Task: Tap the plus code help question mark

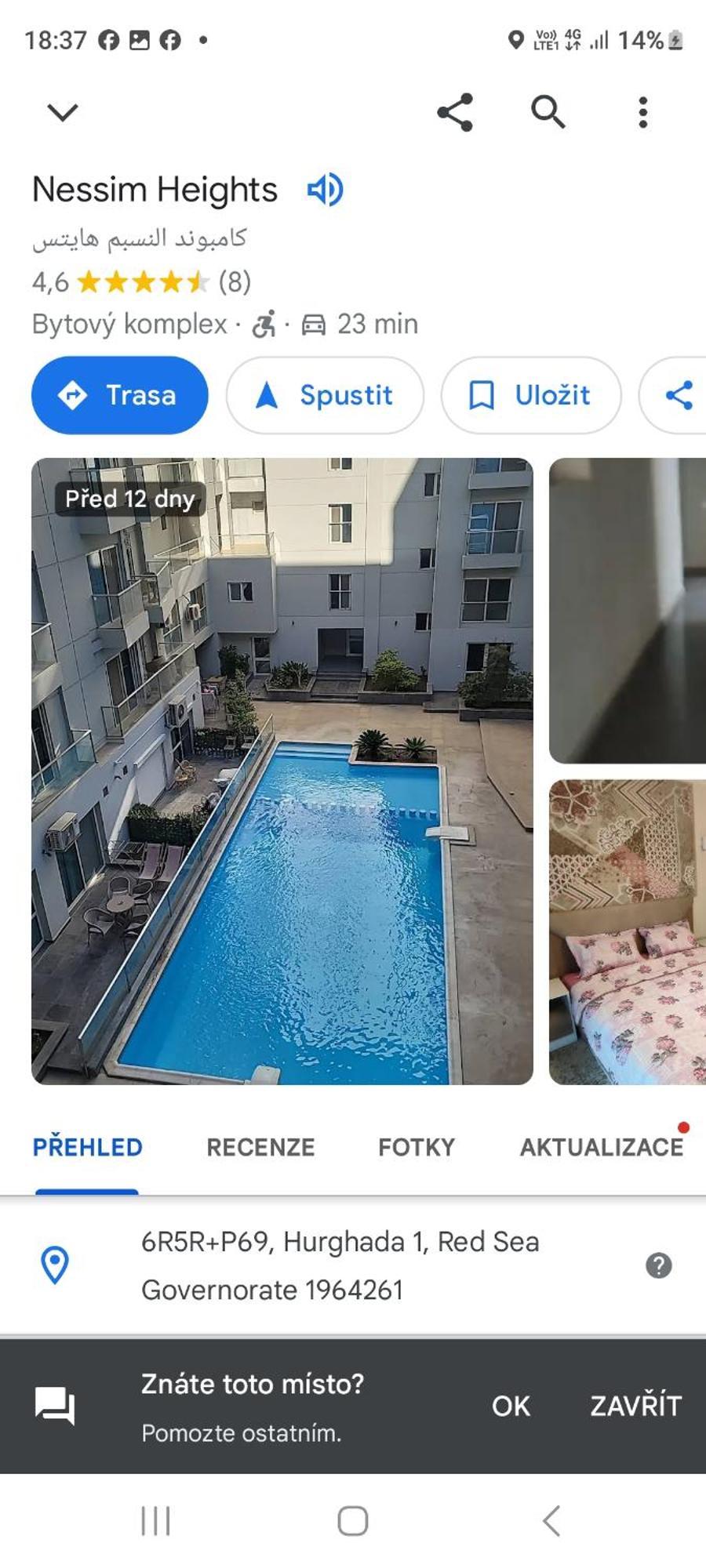Action: (x=658, y=1265)
